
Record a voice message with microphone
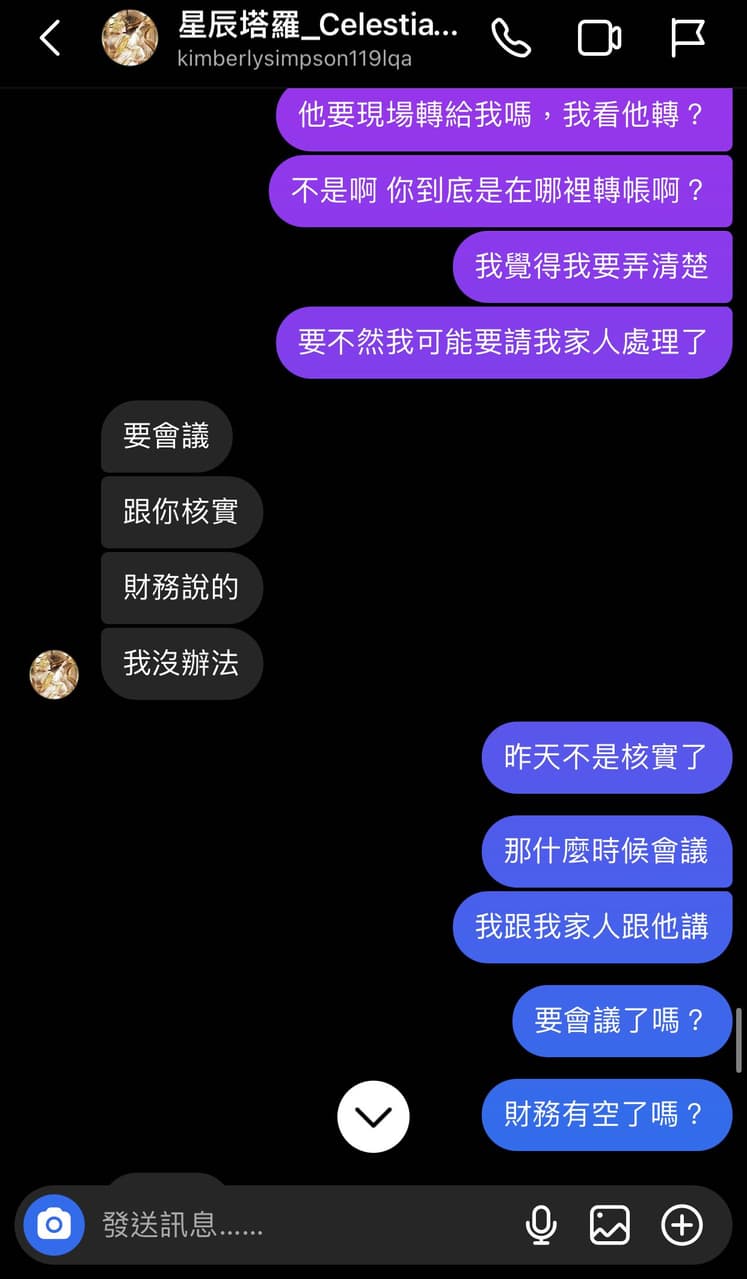tap(541, 1225)
